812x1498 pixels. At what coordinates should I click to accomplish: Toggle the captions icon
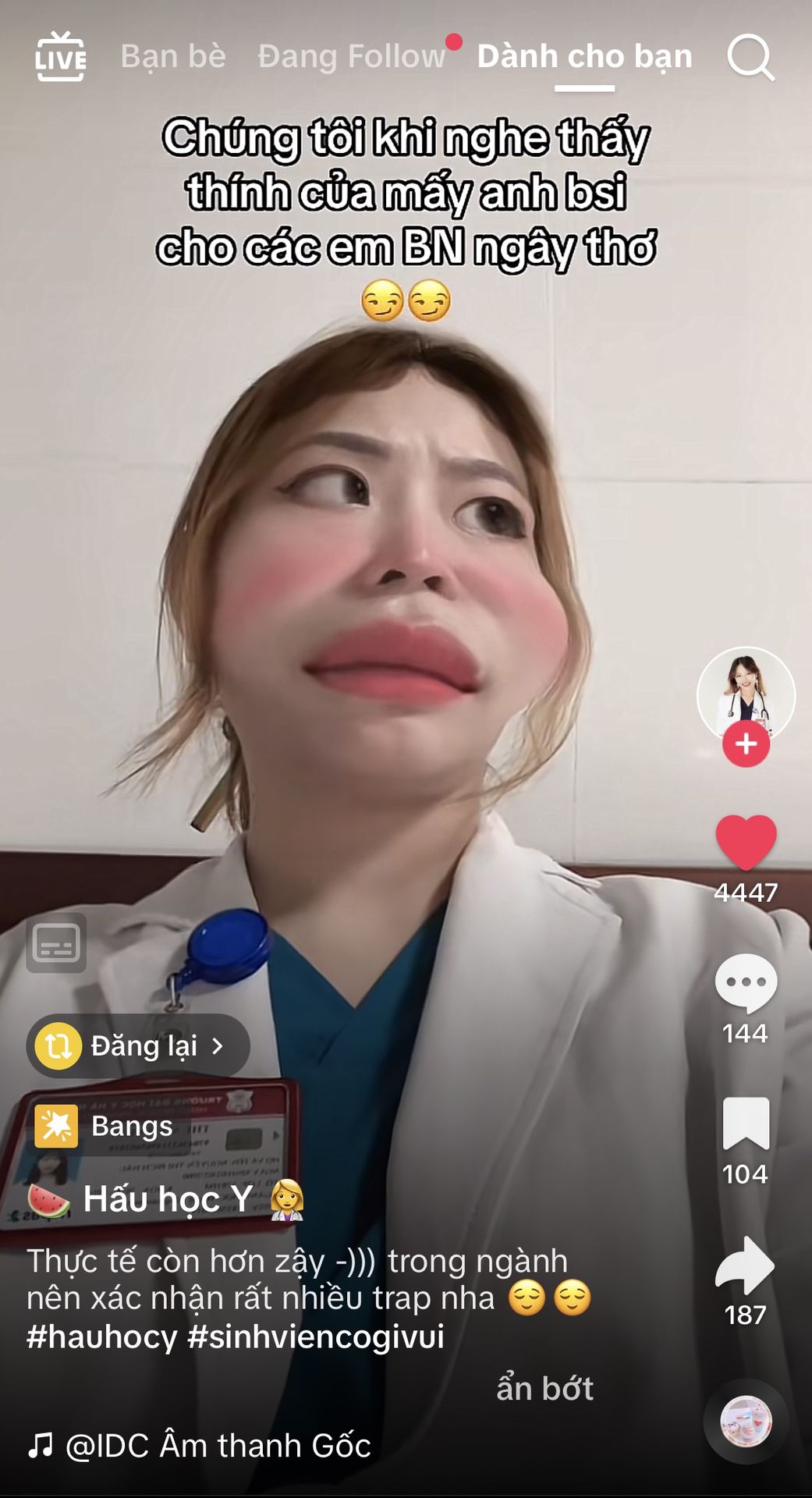(x=56, y=944)
